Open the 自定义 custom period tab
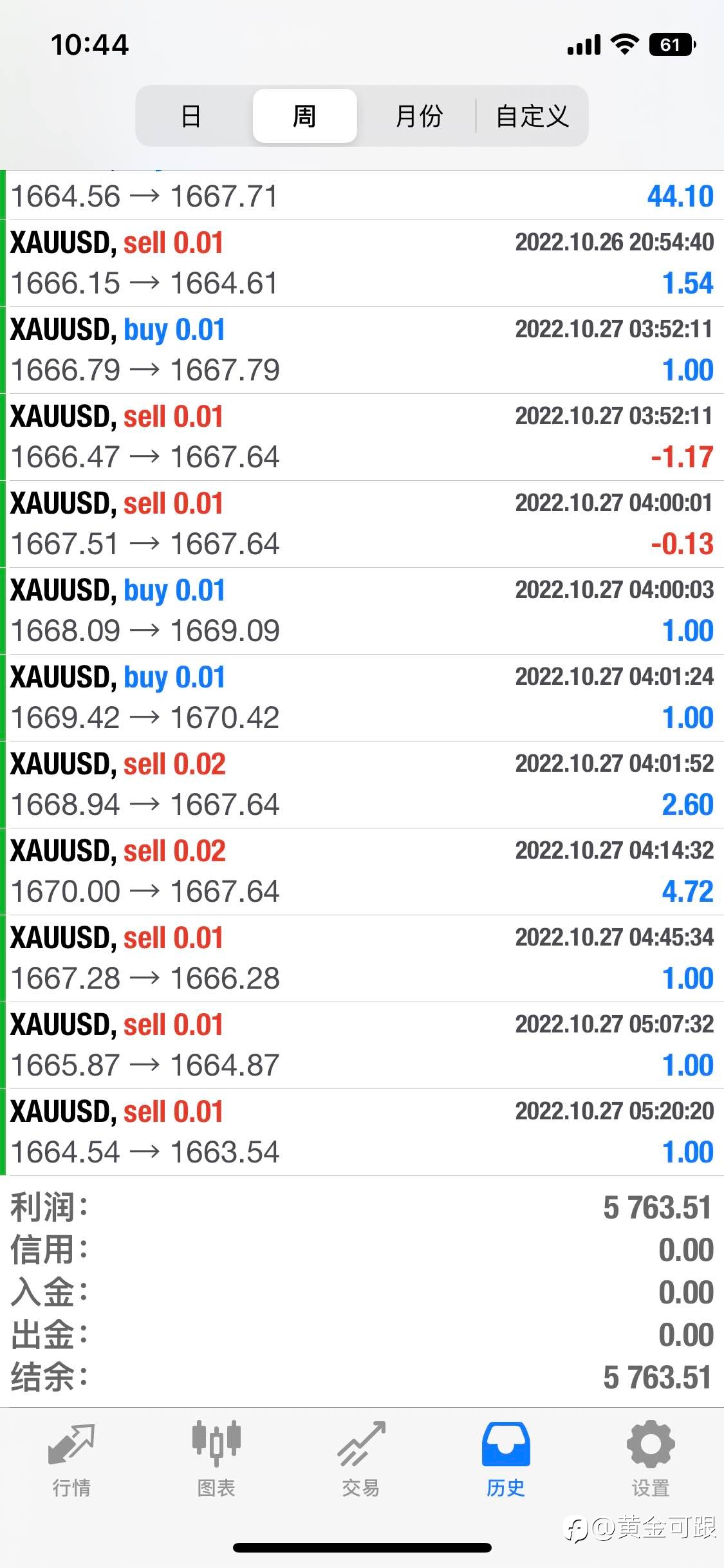 pyautogui.click(x=532, y=117)
